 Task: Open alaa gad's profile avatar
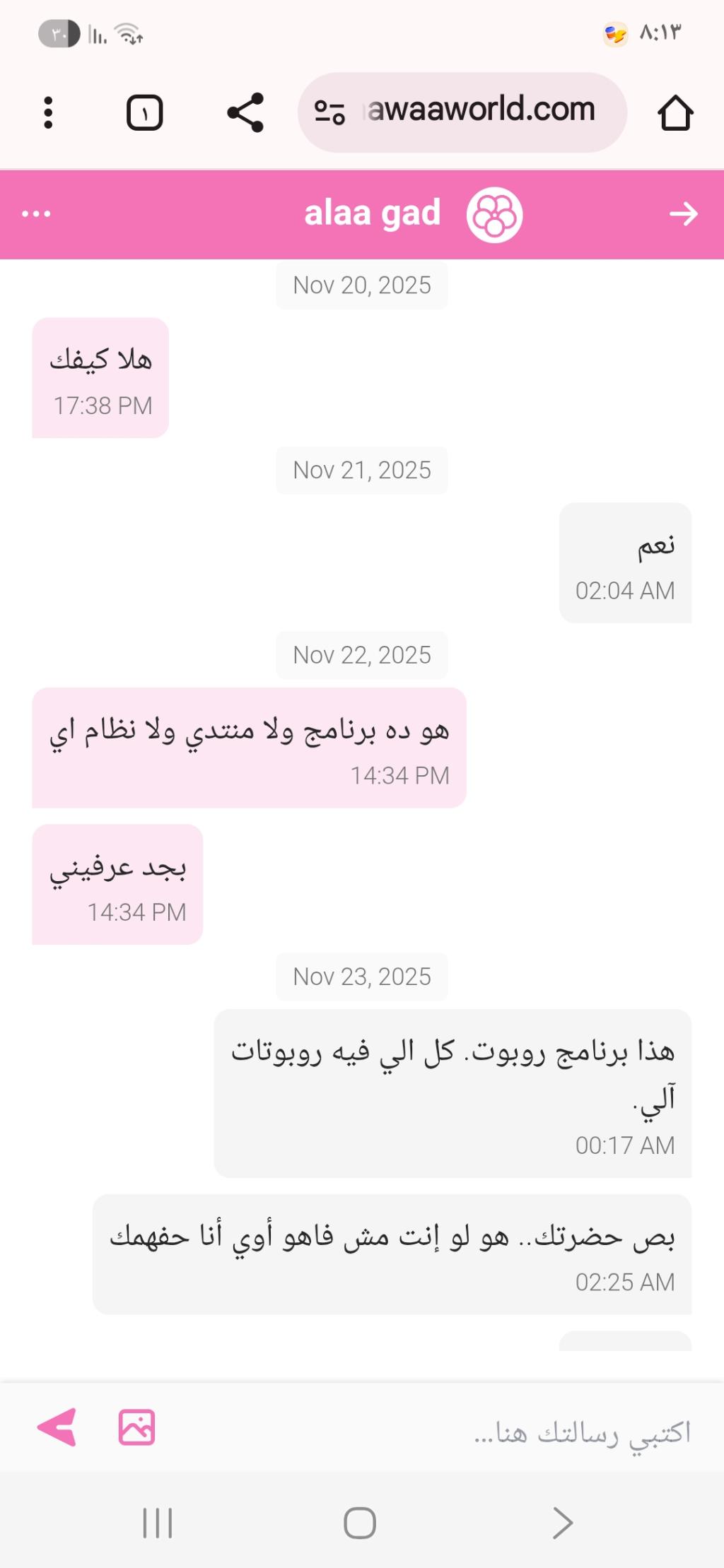[x=494, y=215]
